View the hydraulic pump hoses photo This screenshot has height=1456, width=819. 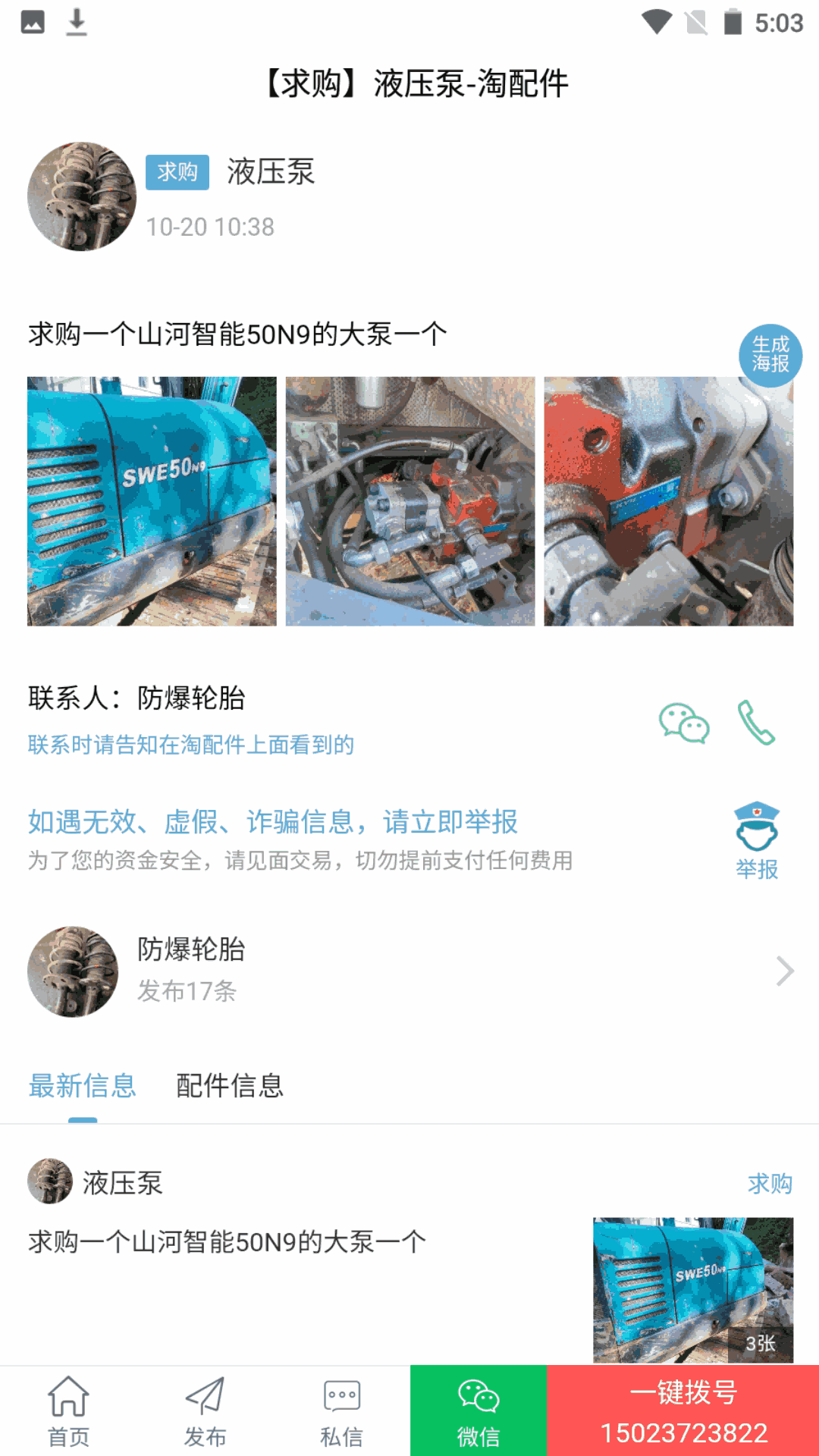tap(410, 501)
